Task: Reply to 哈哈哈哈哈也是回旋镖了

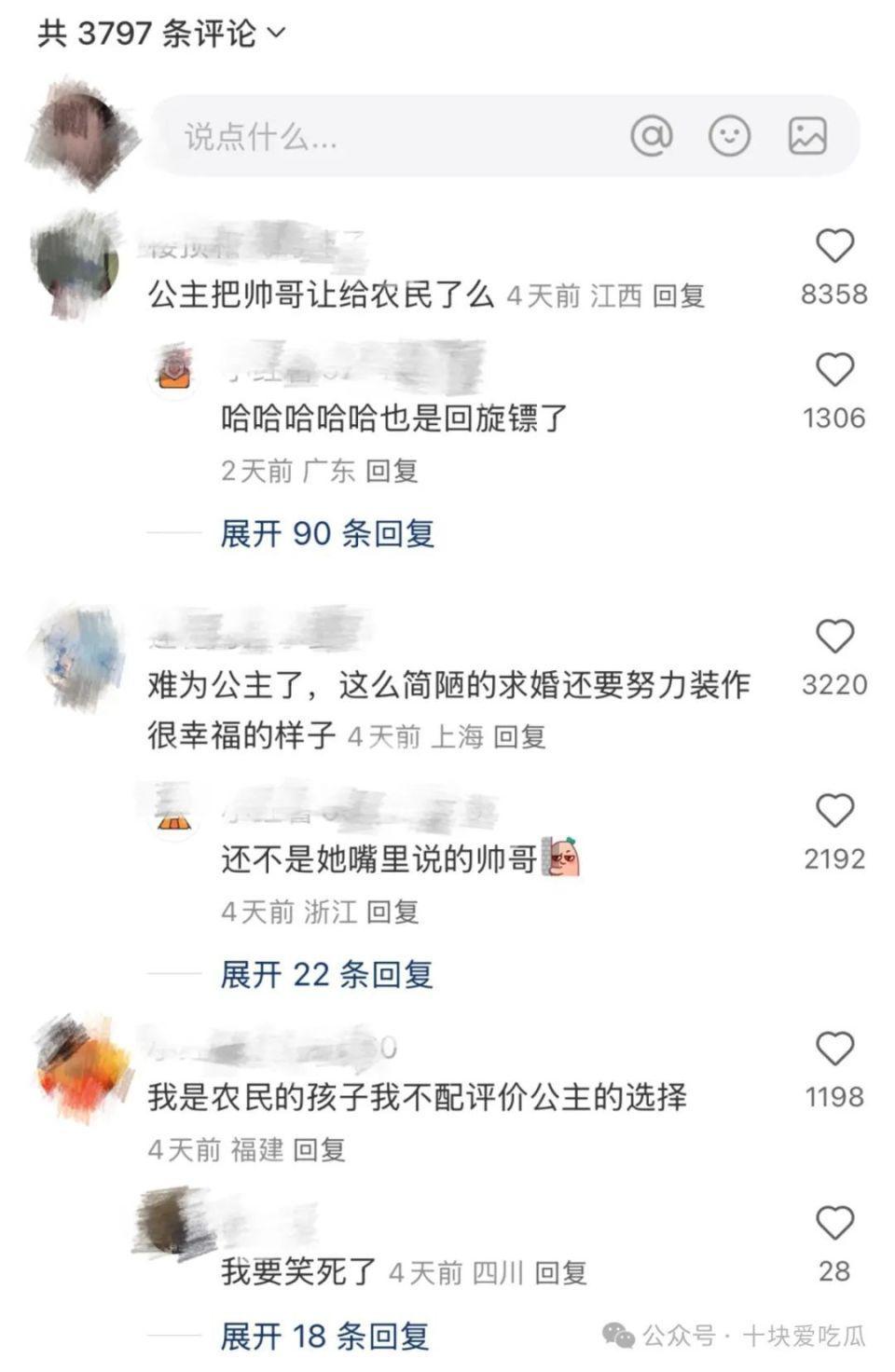Action: point(391,471)
